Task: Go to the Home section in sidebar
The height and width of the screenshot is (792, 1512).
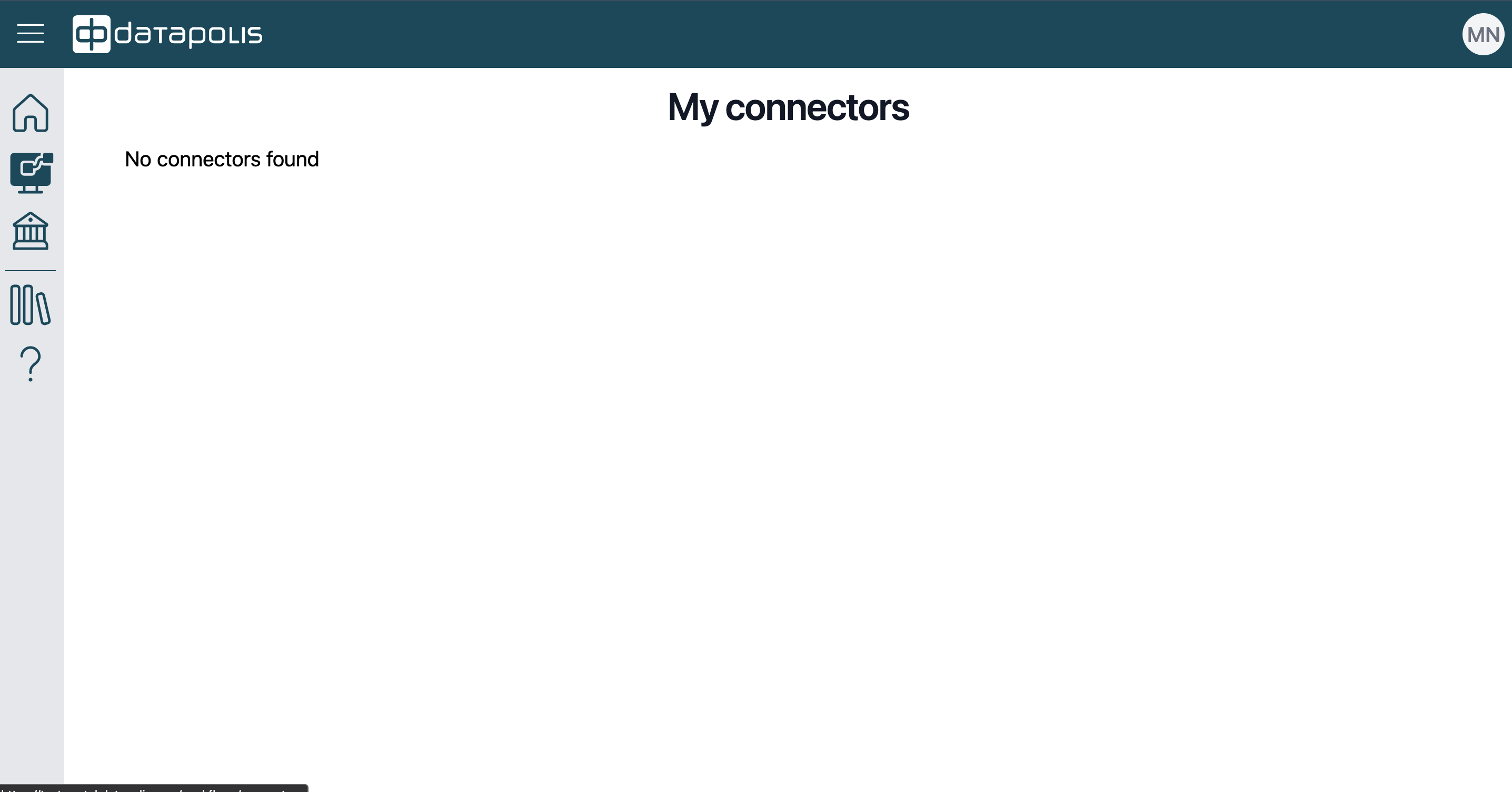Action: tap(31, 113)
